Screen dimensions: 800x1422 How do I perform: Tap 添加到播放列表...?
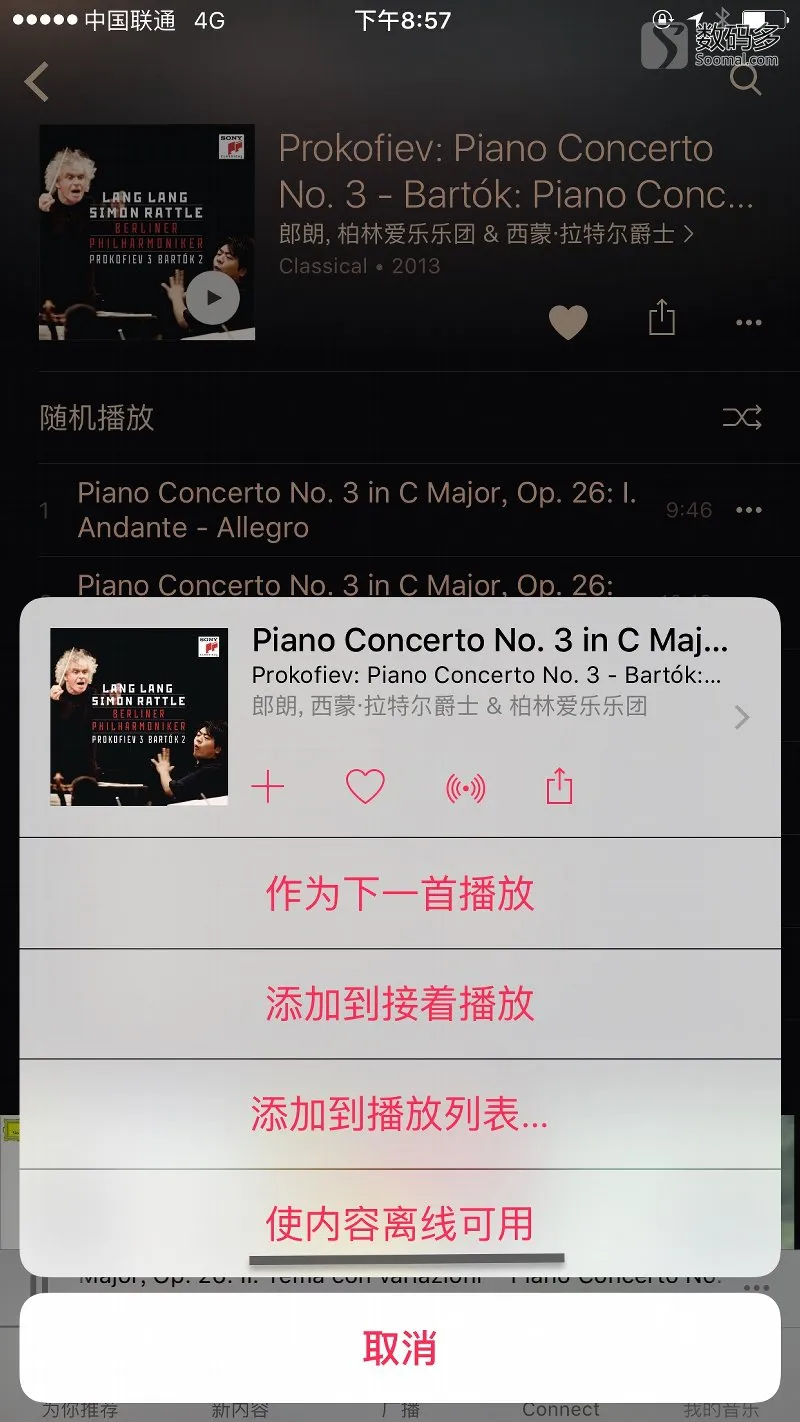click(400, 1114)
